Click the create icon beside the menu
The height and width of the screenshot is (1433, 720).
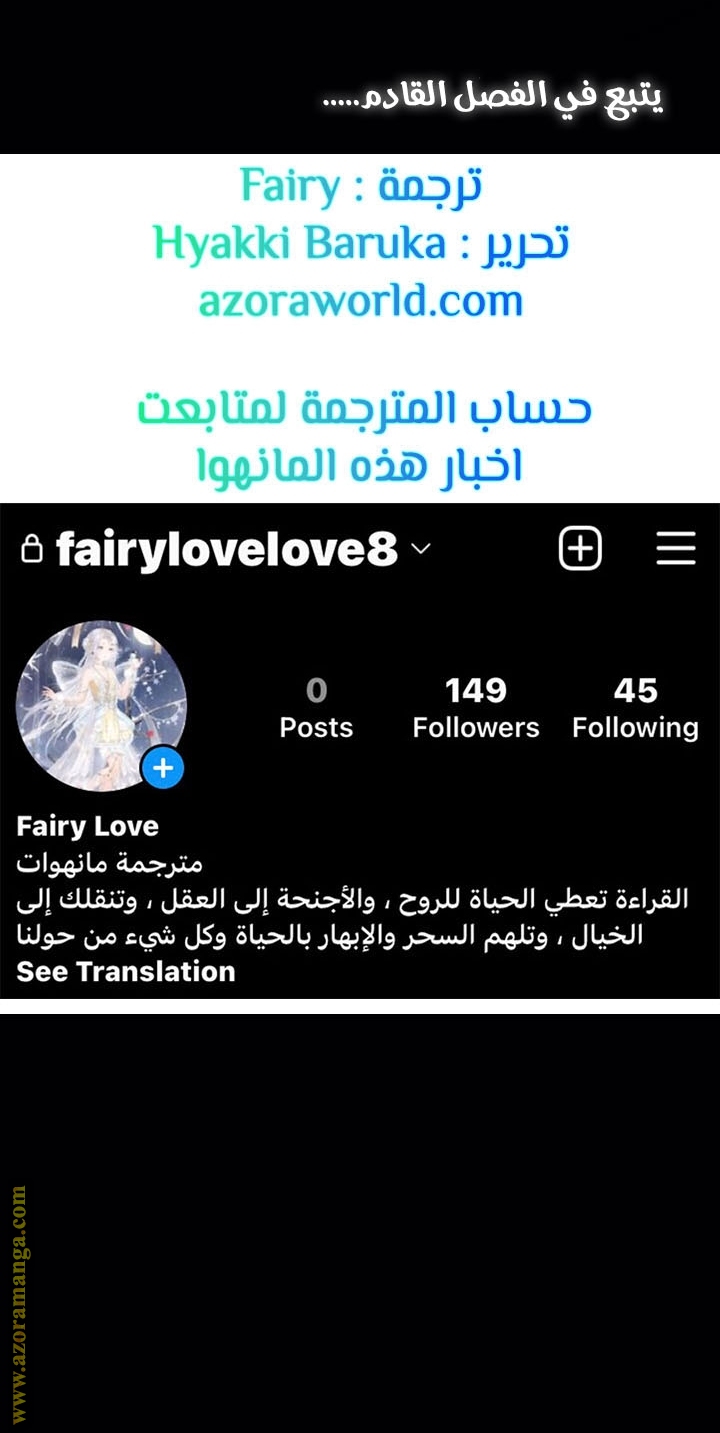(x=579, y=548)
